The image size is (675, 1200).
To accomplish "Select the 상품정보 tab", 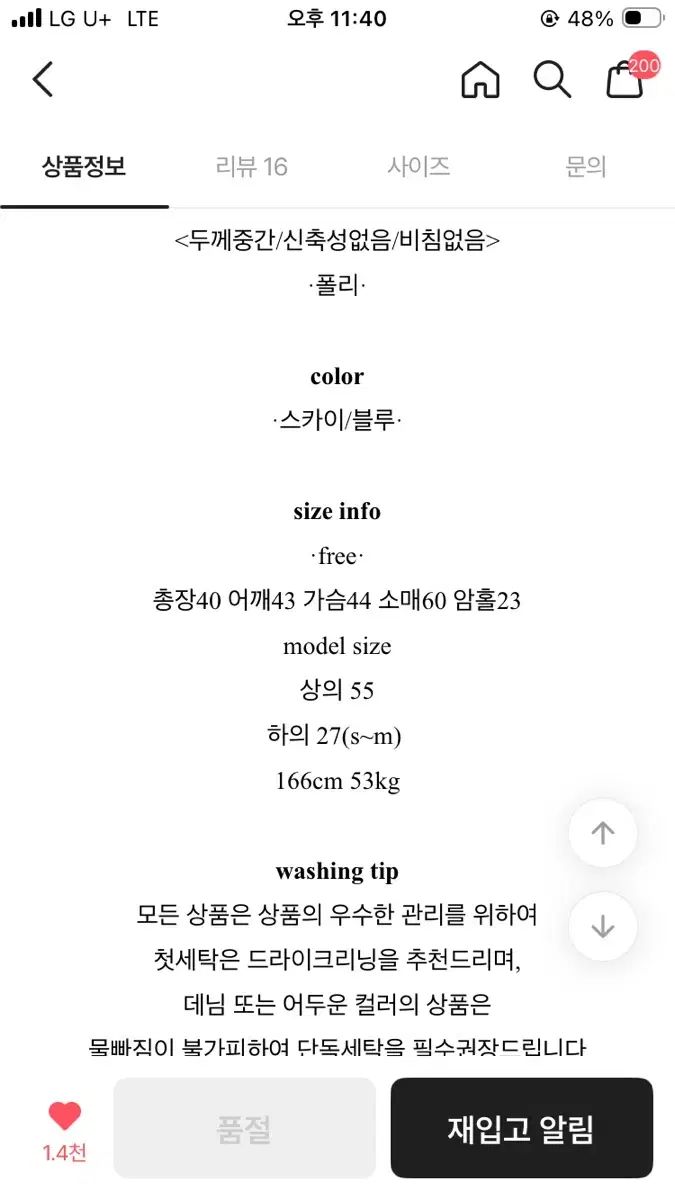I will 84,167.
